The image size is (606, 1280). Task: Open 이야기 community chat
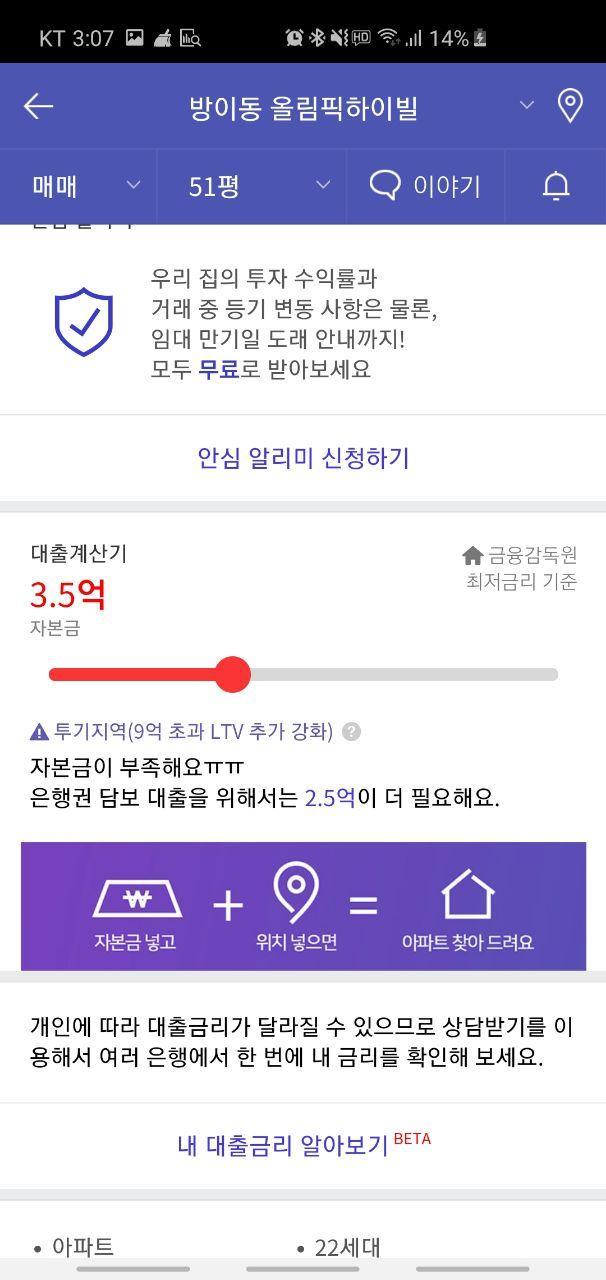coord(425,186)
